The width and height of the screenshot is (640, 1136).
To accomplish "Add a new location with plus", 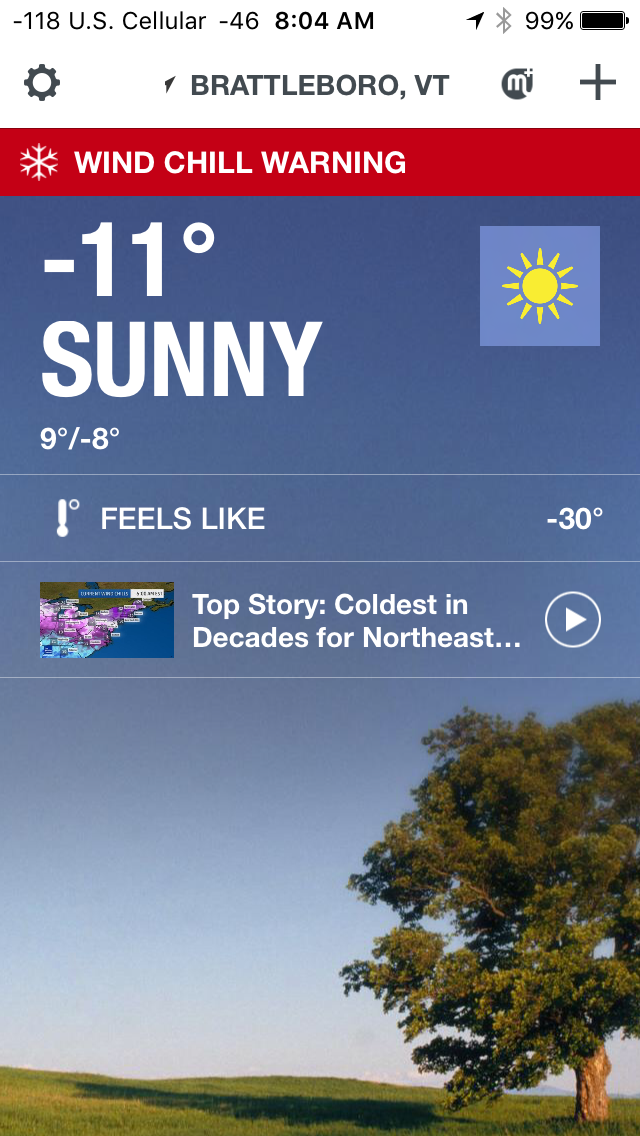I will [598, 83].
